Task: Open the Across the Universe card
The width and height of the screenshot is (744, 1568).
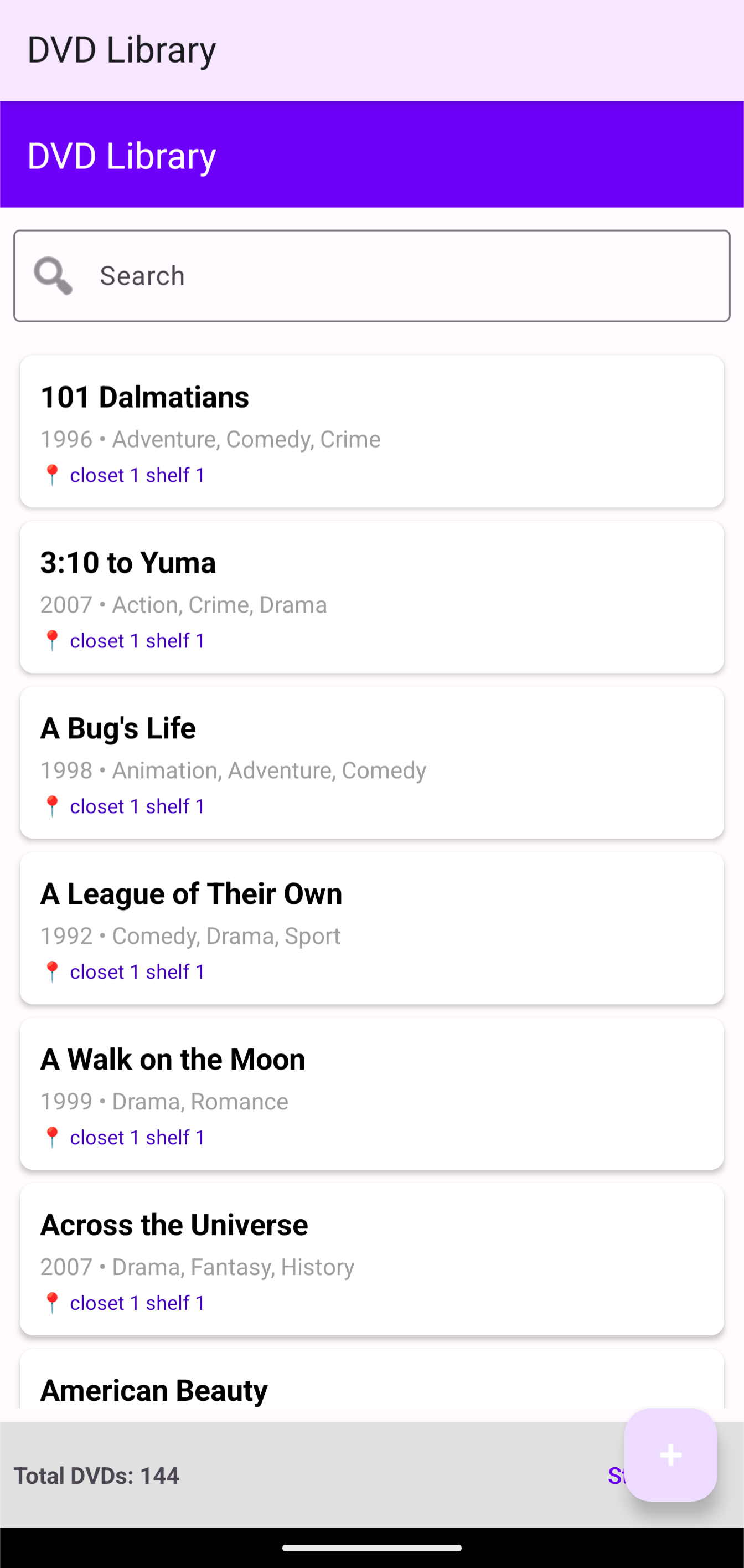Action: [x=371, y=1259]
